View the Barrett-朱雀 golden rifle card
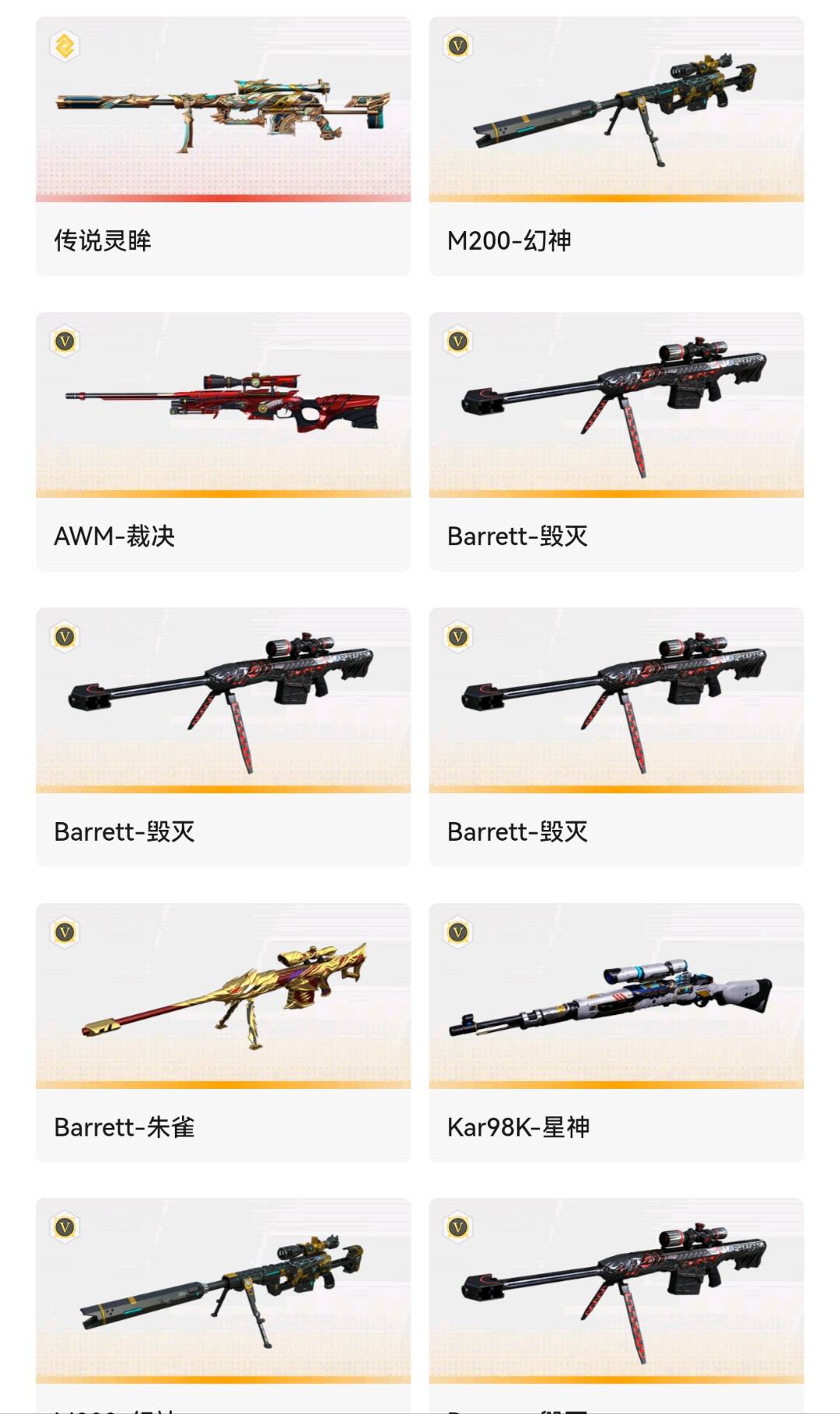 [223, 1033]
